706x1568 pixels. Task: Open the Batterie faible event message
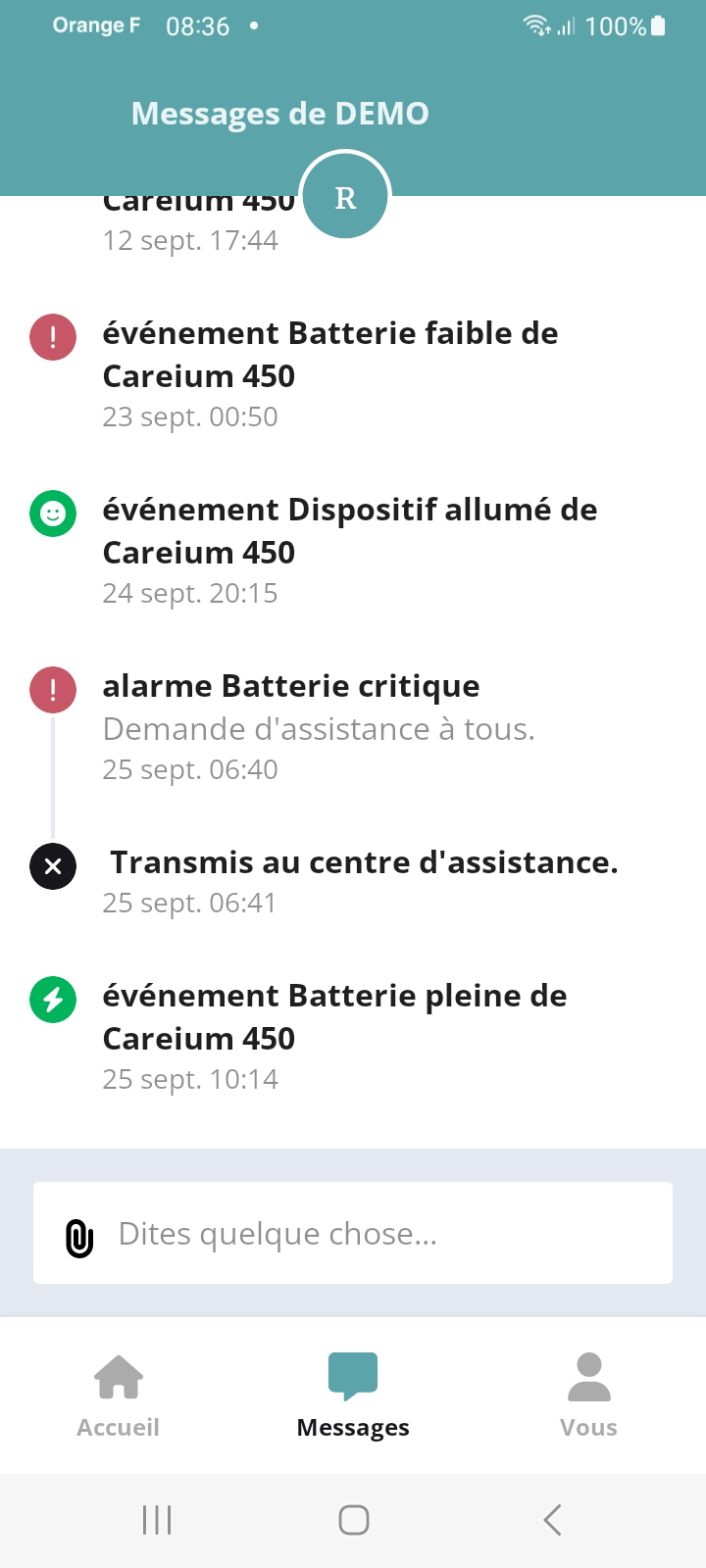pyautogui.click(x=329, y=355)
